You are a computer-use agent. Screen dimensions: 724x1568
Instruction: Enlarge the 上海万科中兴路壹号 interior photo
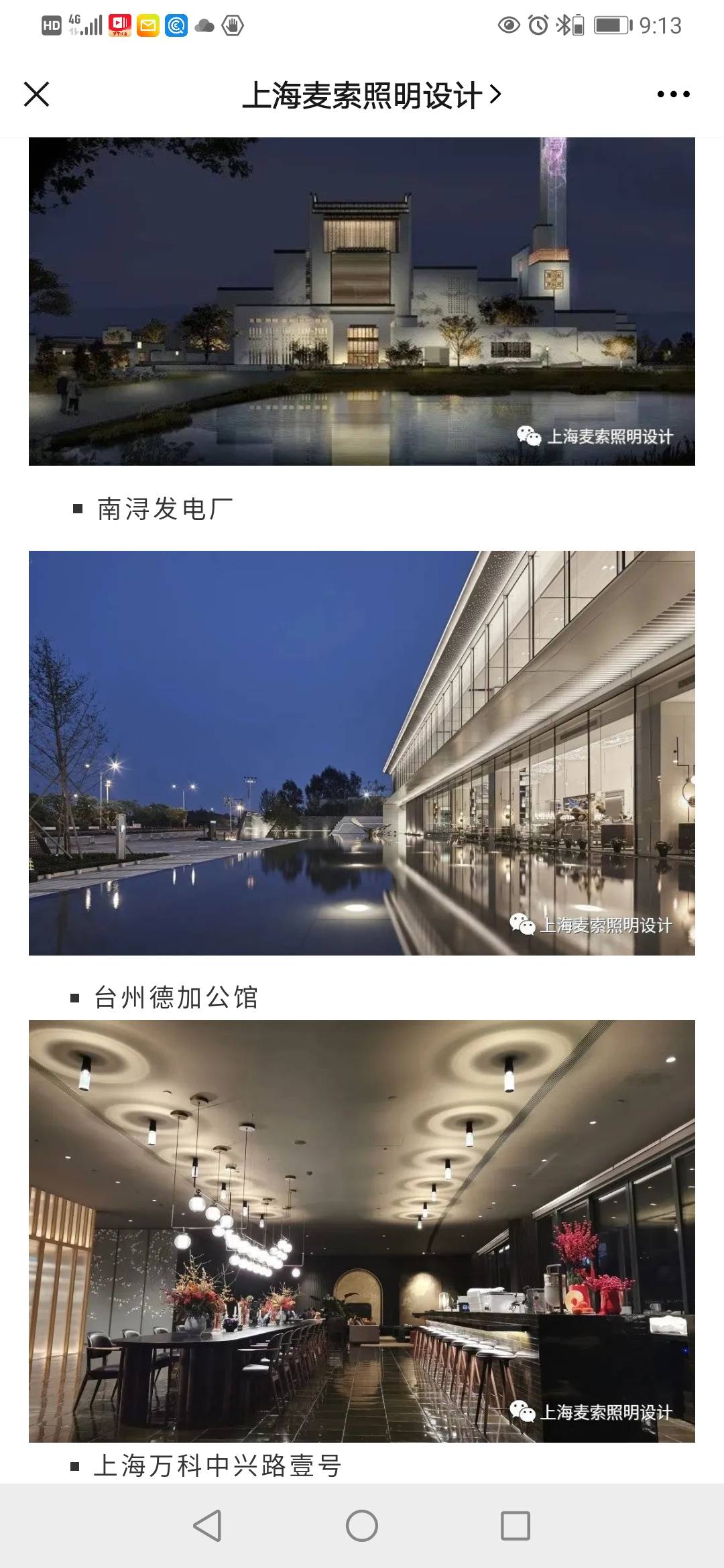tap(361, 1230)
